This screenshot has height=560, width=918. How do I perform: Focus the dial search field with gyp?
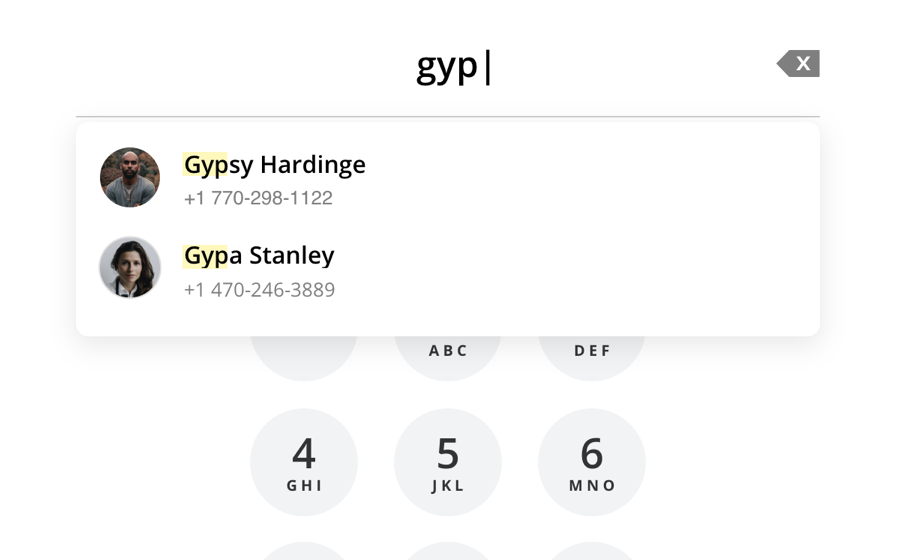click(447, 68)
